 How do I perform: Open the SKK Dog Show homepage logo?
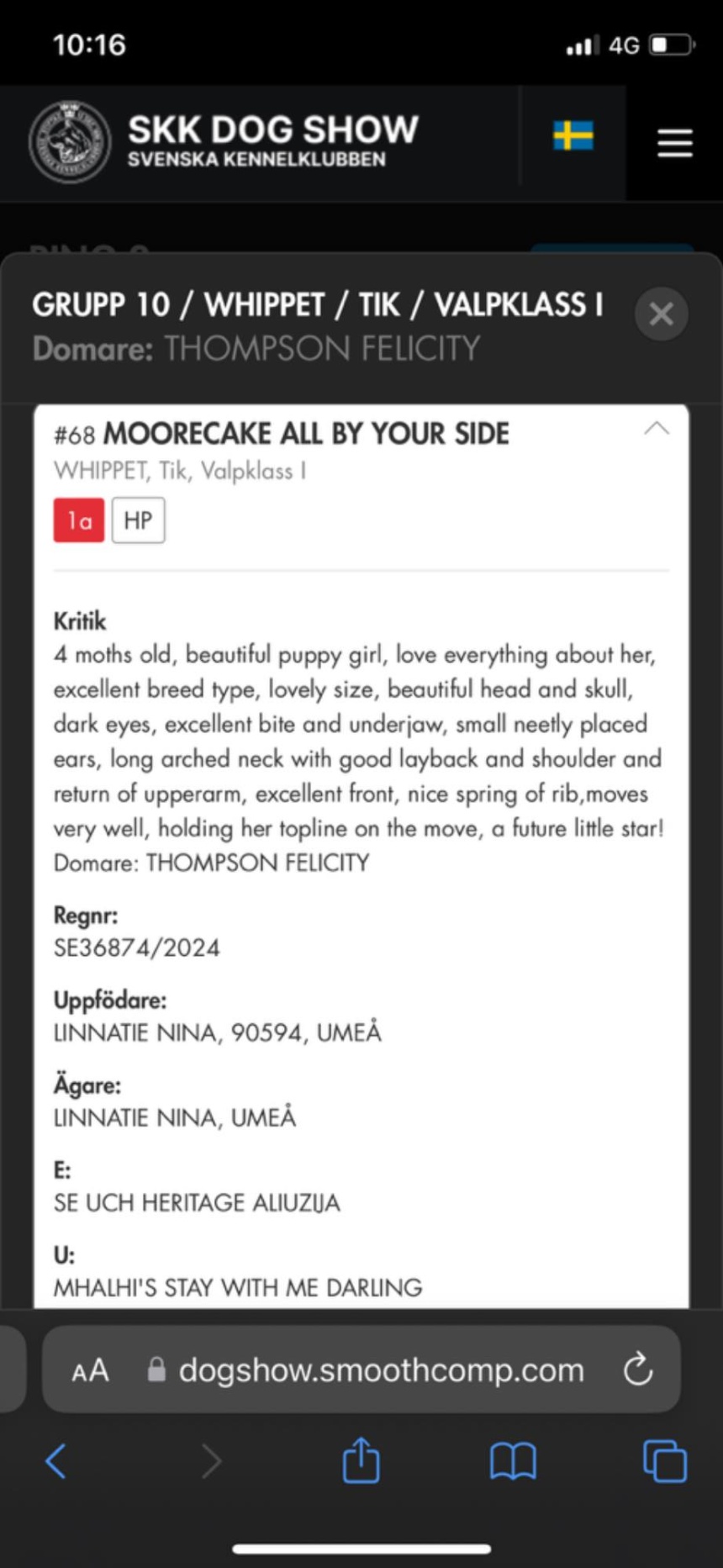tap(70, 142)
